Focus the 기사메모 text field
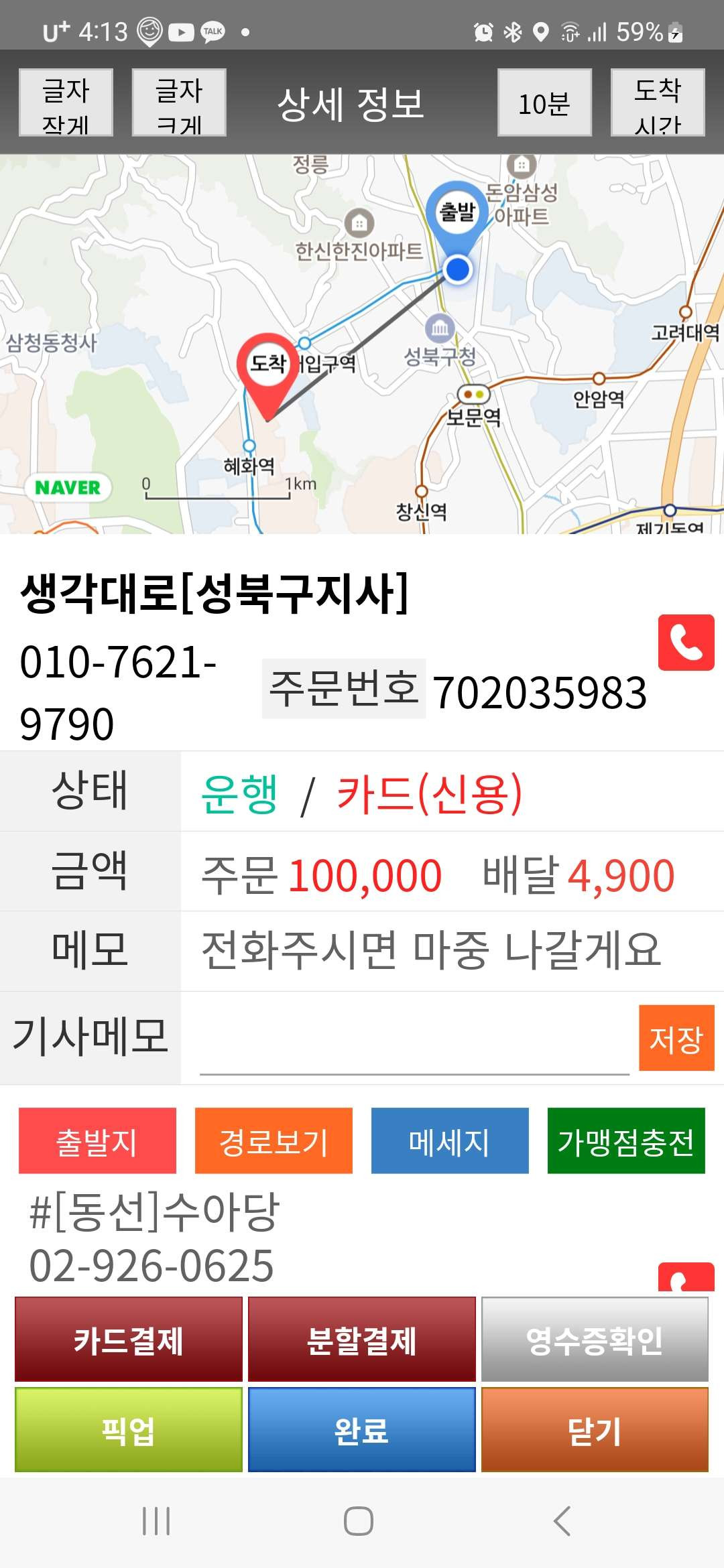Viewport: 724px width, 1568px height. pyautogui.click(x=414, y=1039)
